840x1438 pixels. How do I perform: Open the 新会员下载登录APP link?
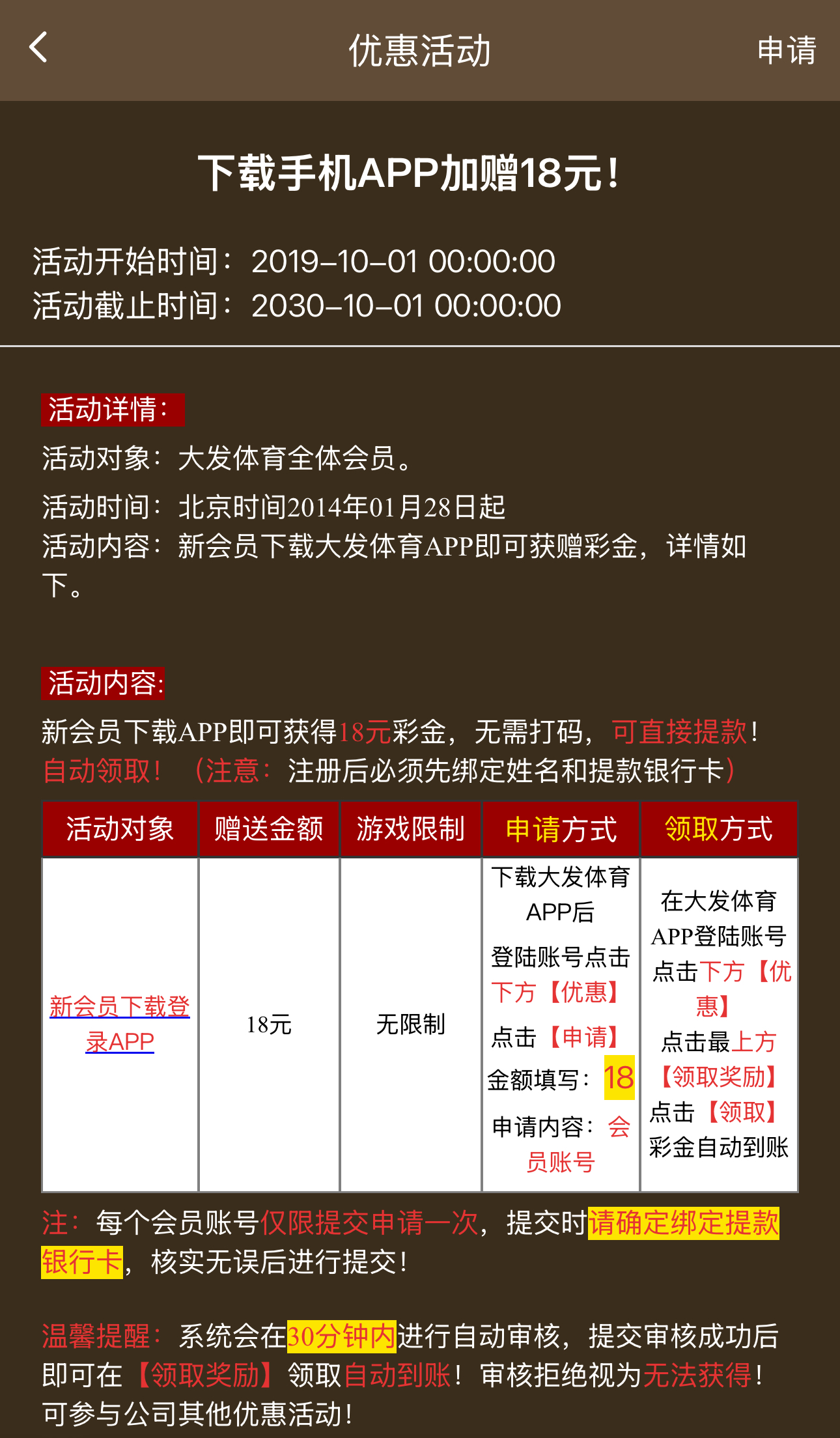[x=120, y=1024]
